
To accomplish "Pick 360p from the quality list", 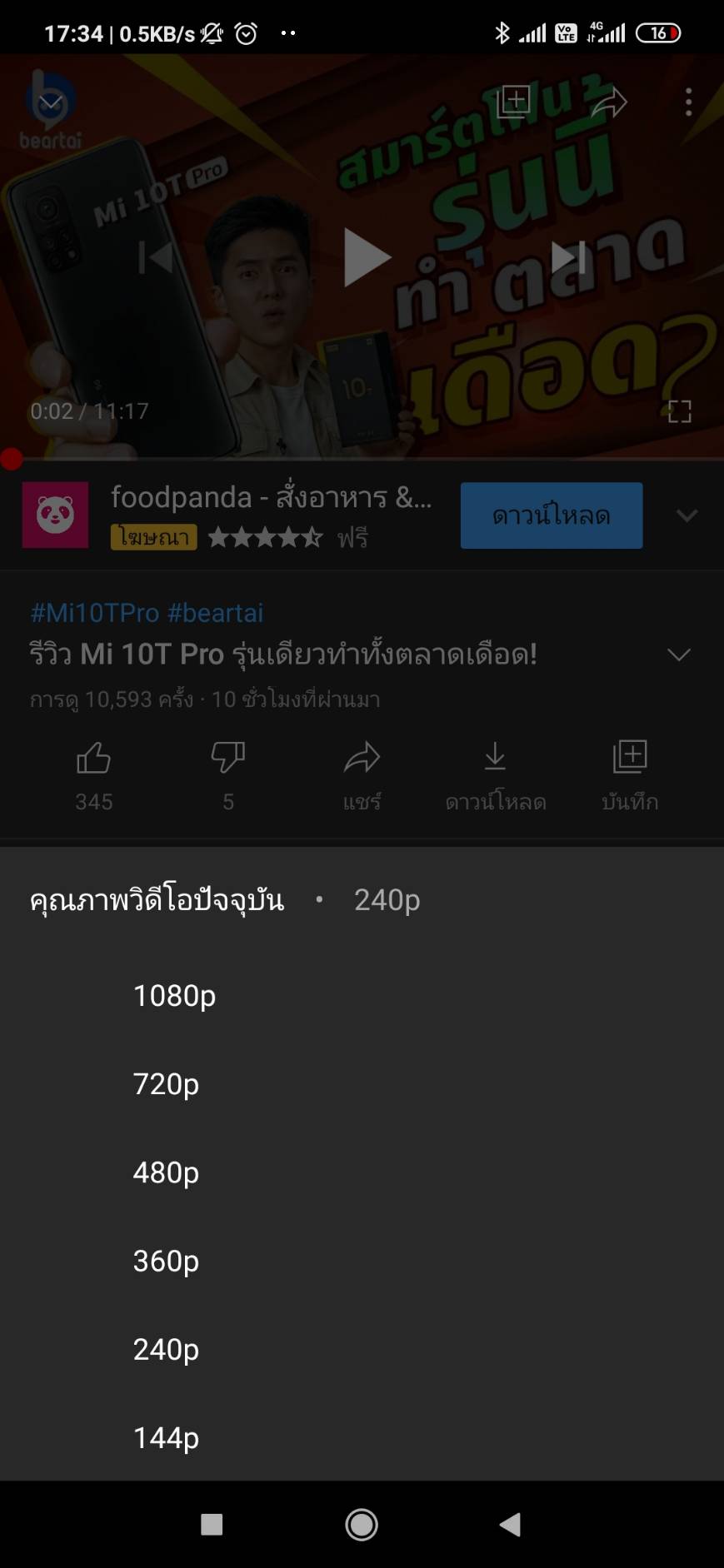I will [166, 1261].
